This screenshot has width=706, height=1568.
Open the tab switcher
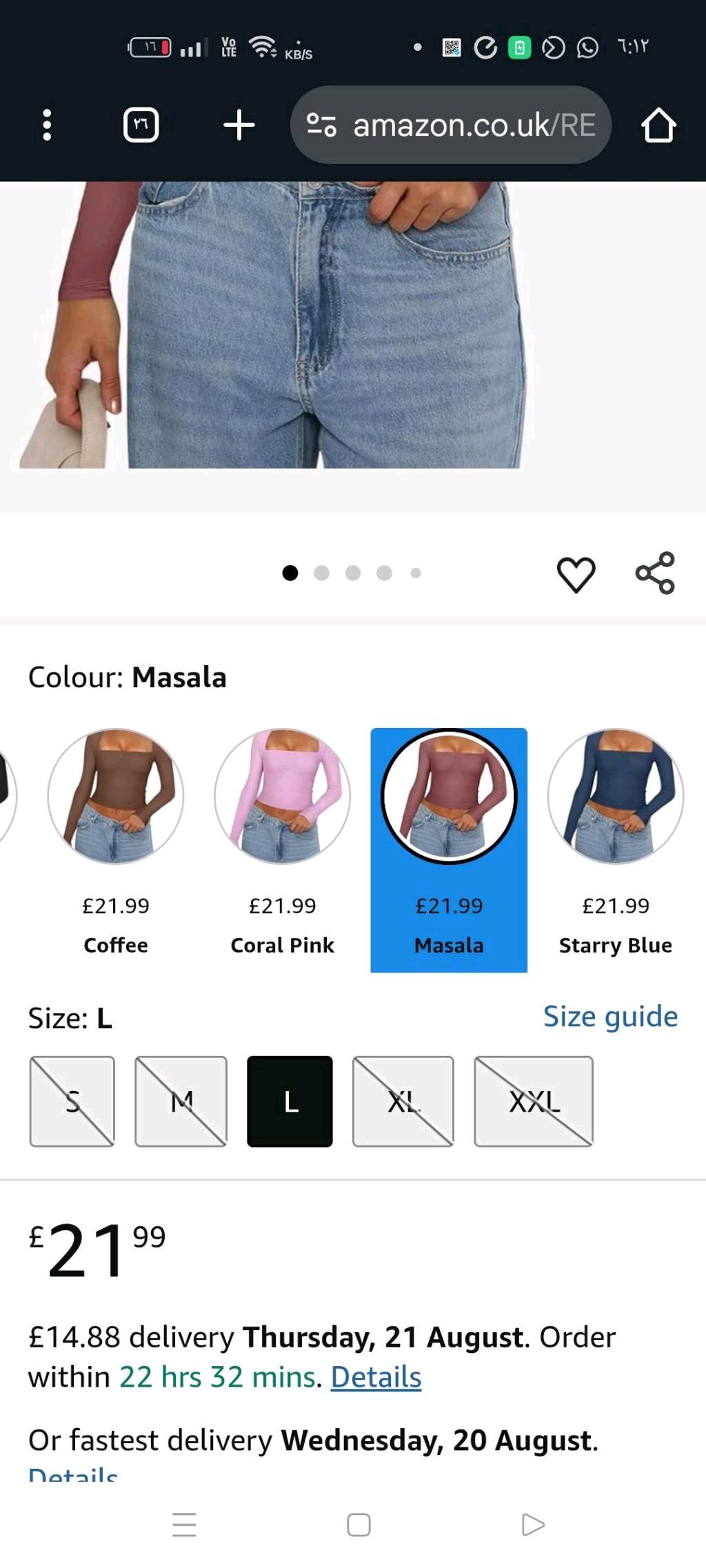click(x=141, y=125)
